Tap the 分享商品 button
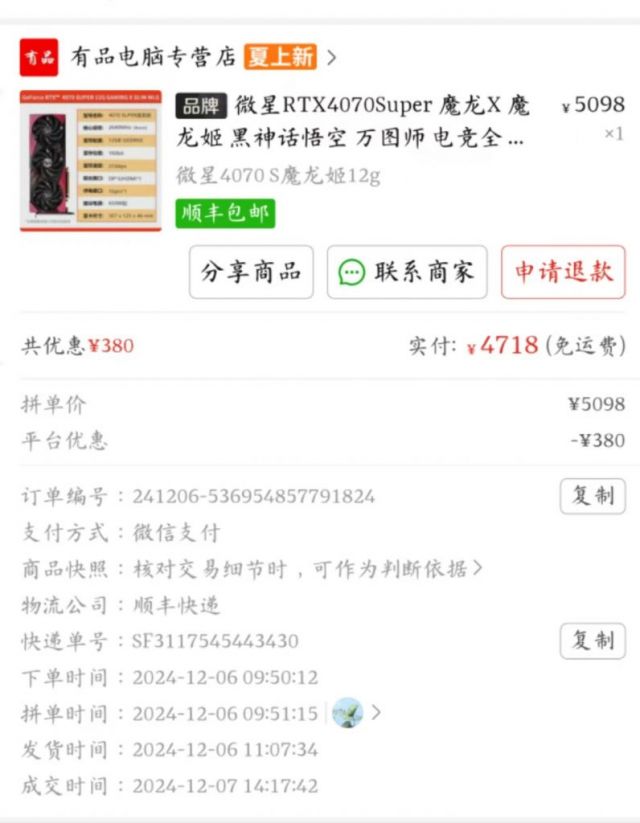The width and height of the screenshot is (640, 823). [x=251, y=272]
